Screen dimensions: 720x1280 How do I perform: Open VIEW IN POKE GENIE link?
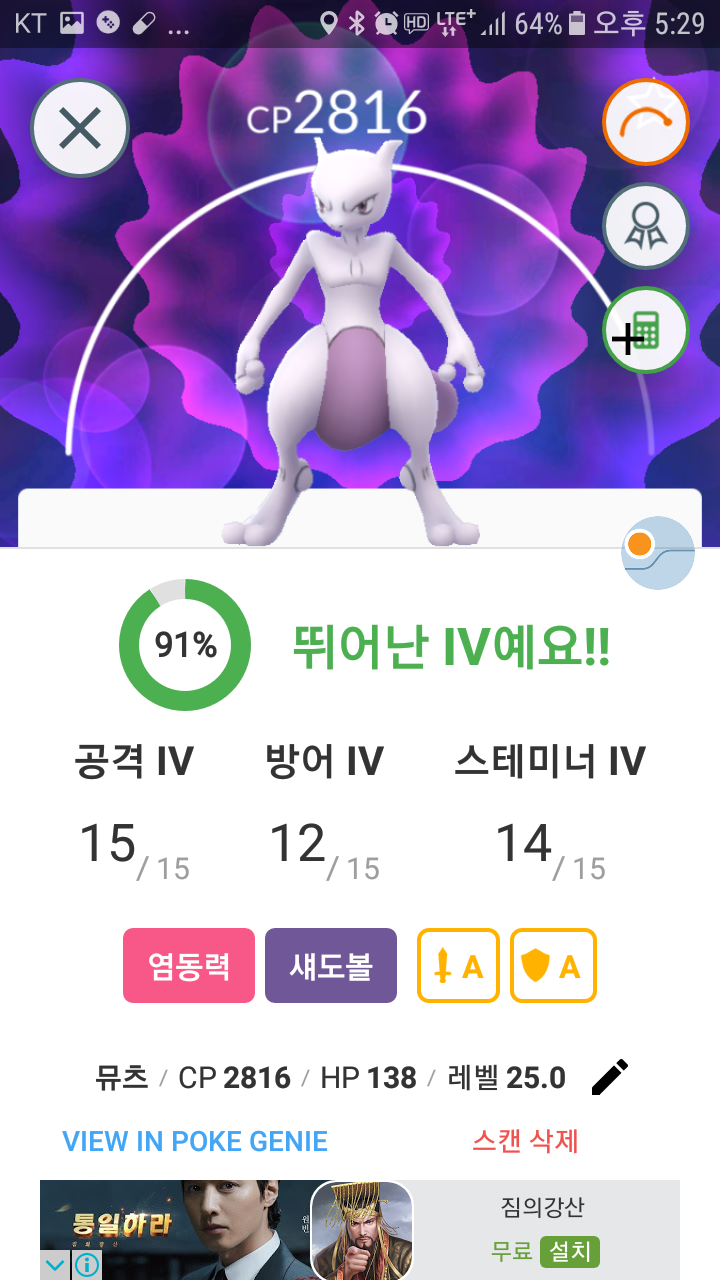[195, 1141]
